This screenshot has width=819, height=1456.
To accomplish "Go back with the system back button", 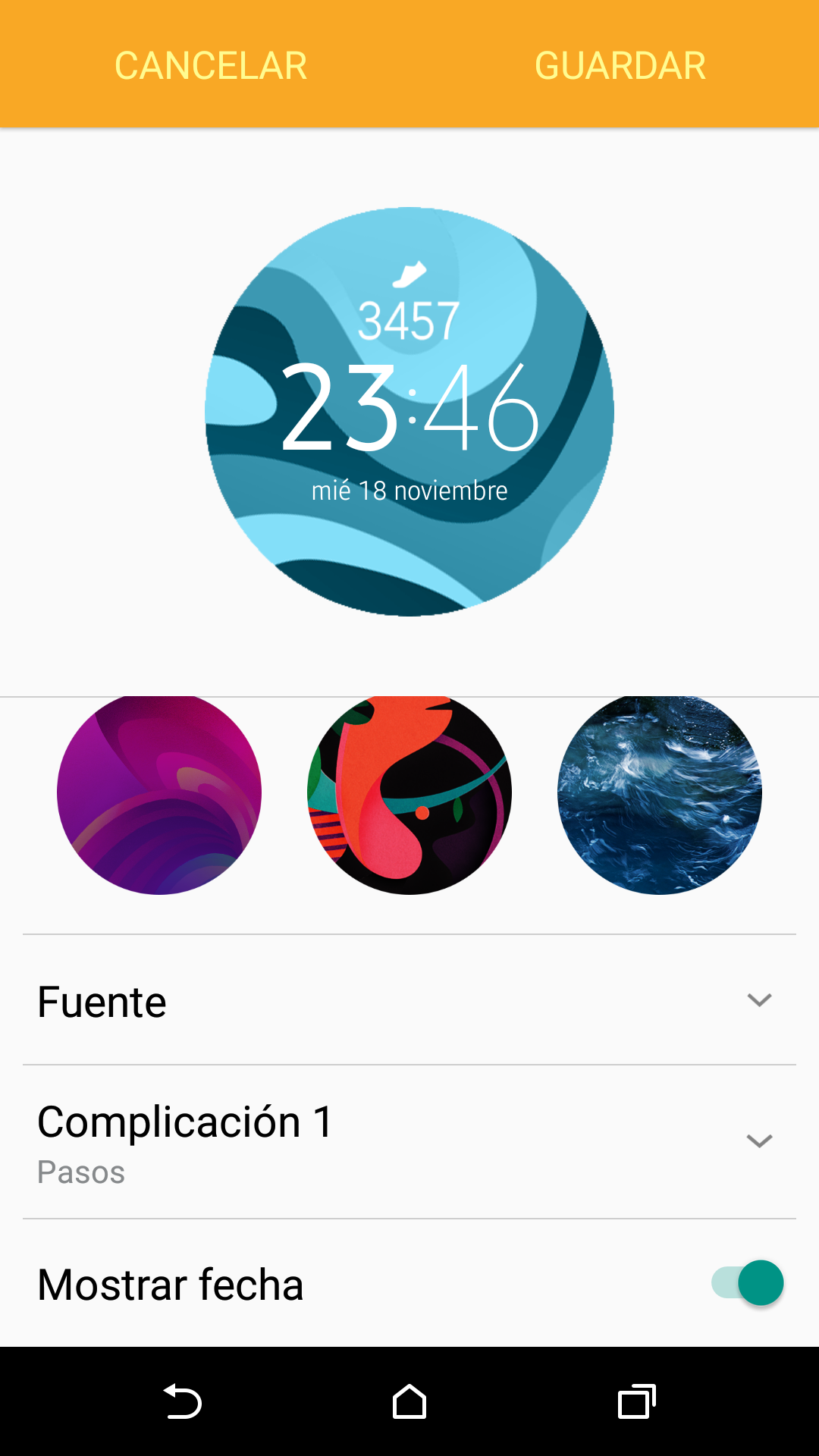I will click(x=182, y=1401).
